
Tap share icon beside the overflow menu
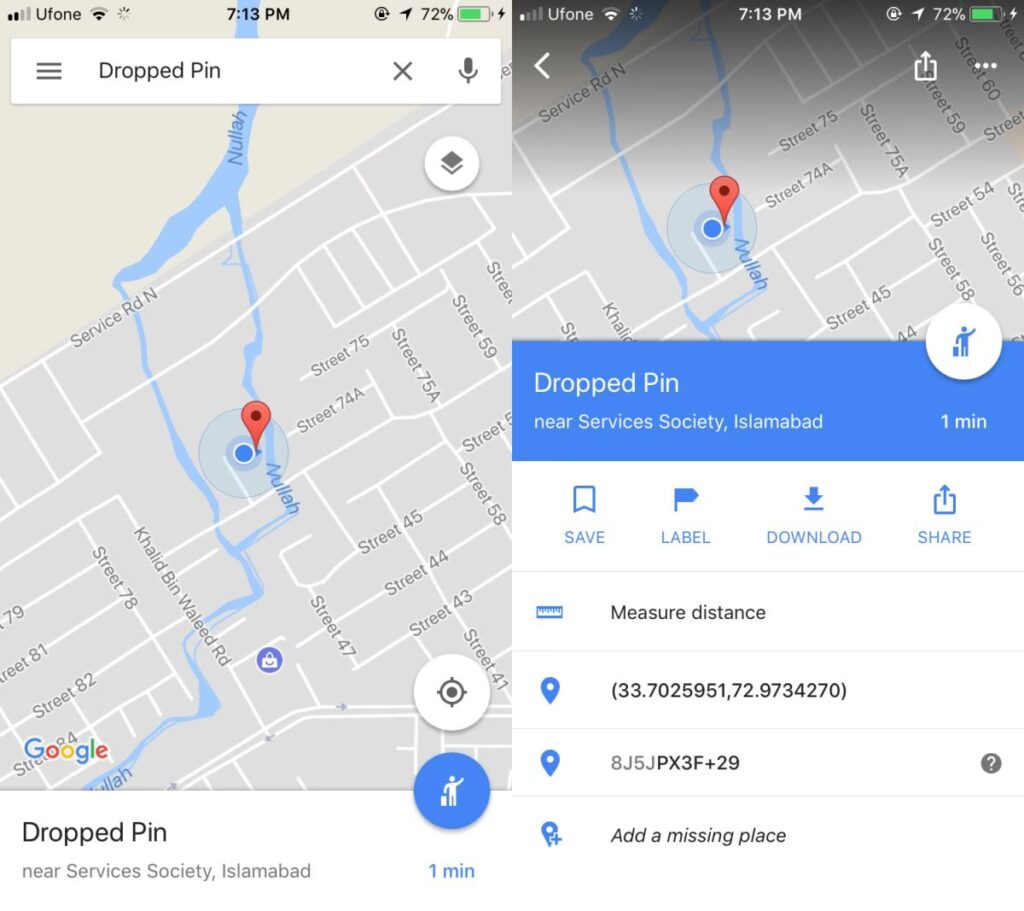926,67
